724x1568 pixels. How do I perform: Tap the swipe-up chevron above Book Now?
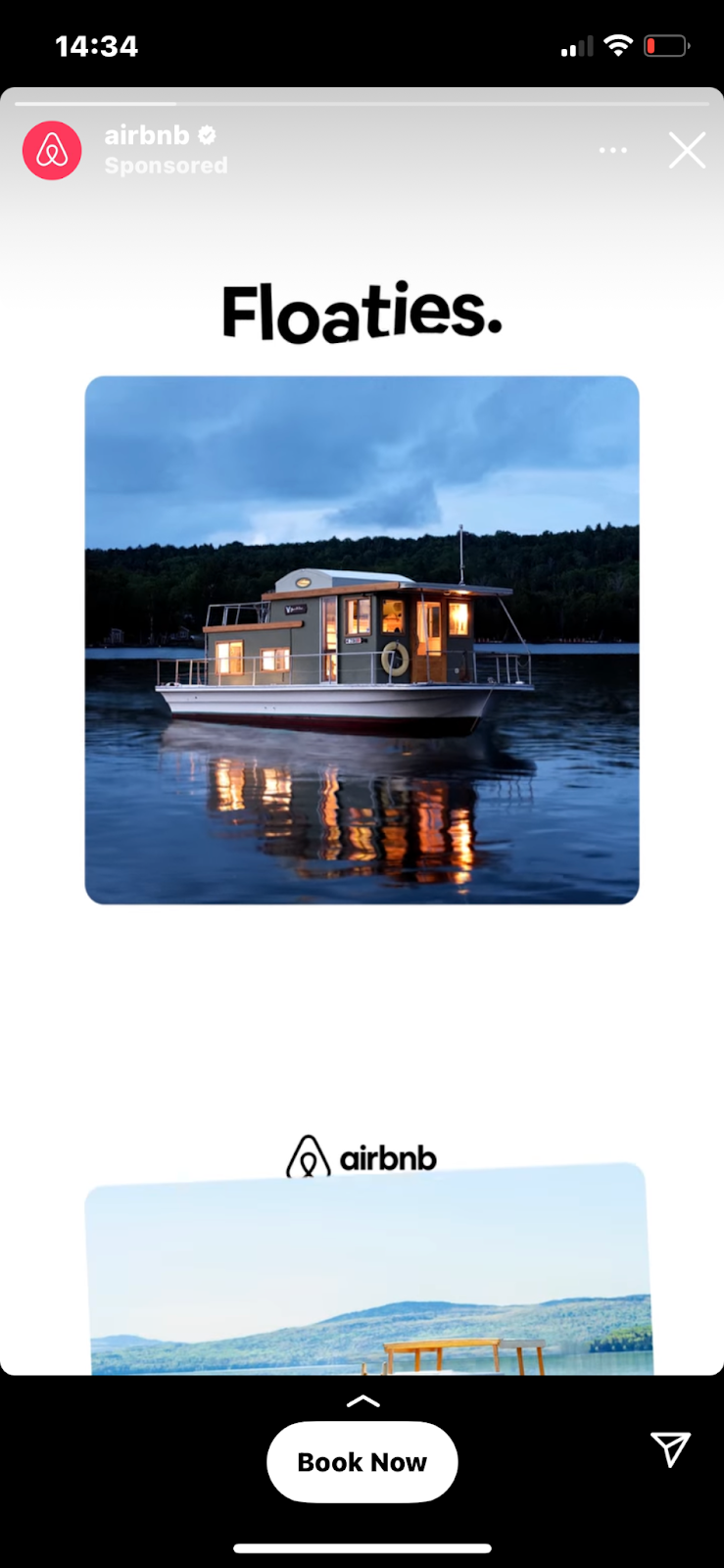362,1401
